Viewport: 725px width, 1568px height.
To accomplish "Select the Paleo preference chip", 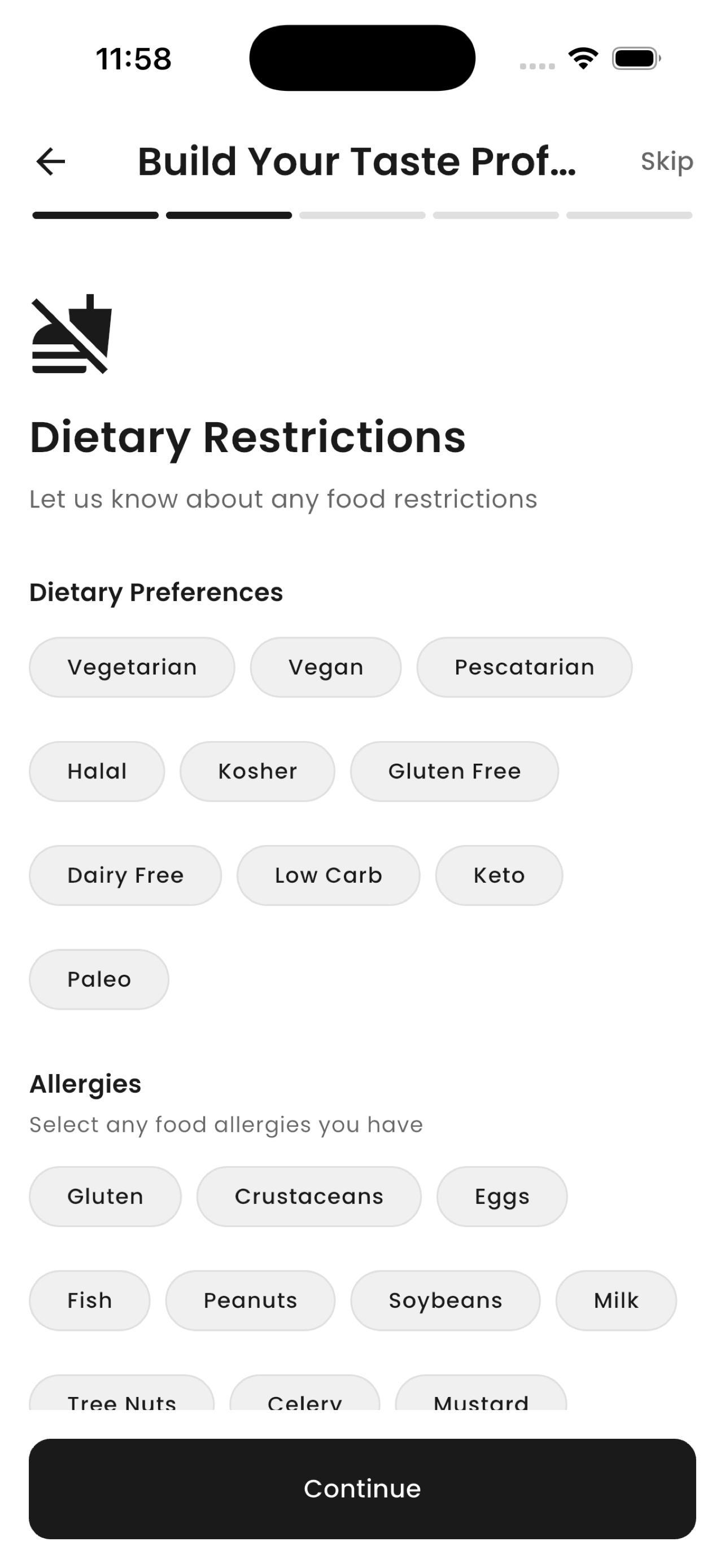I will (x=99, y=979).
